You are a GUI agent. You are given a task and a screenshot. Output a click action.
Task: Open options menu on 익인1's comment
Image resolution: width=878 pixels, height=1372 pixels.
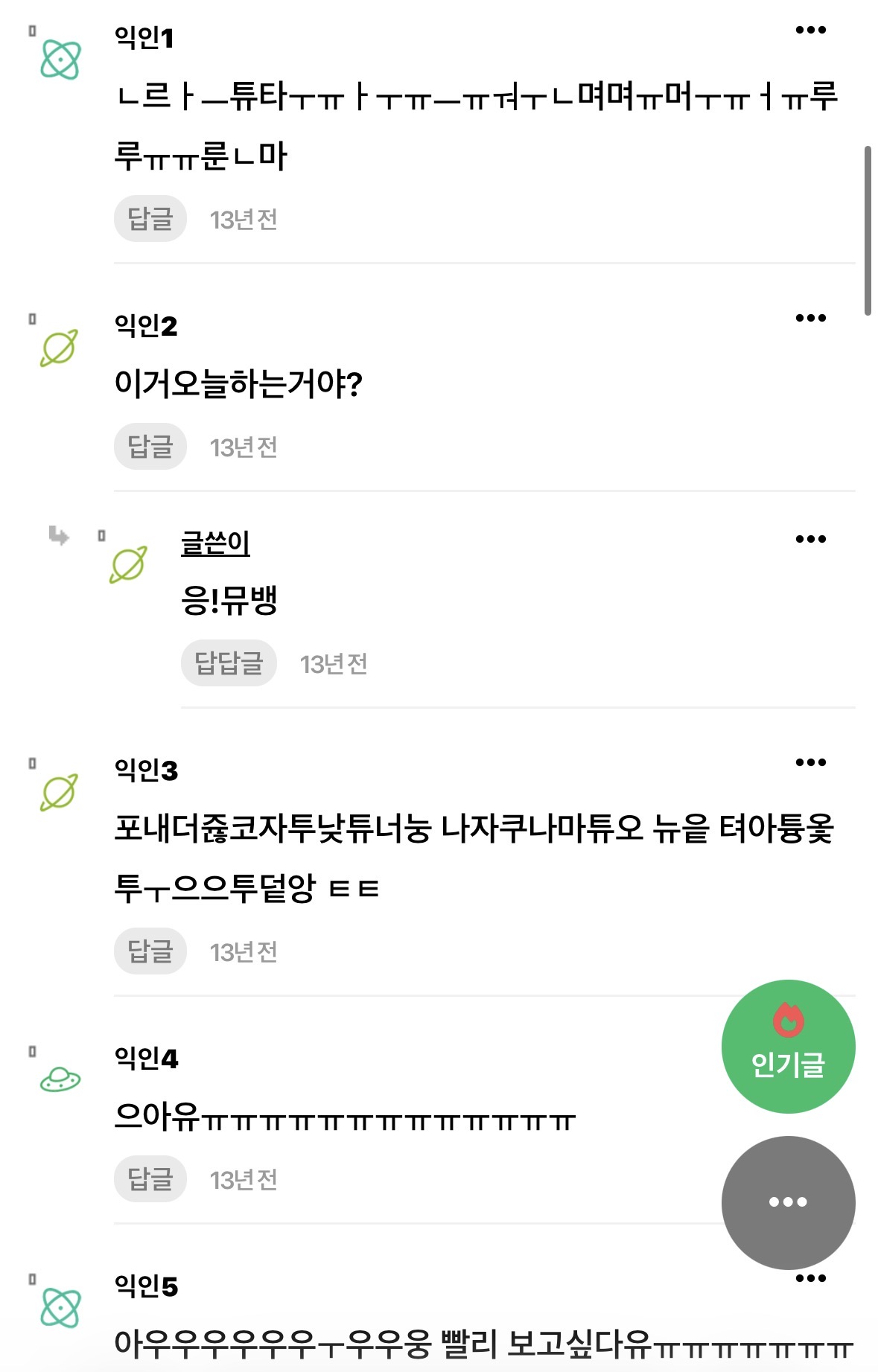point(812,28)
